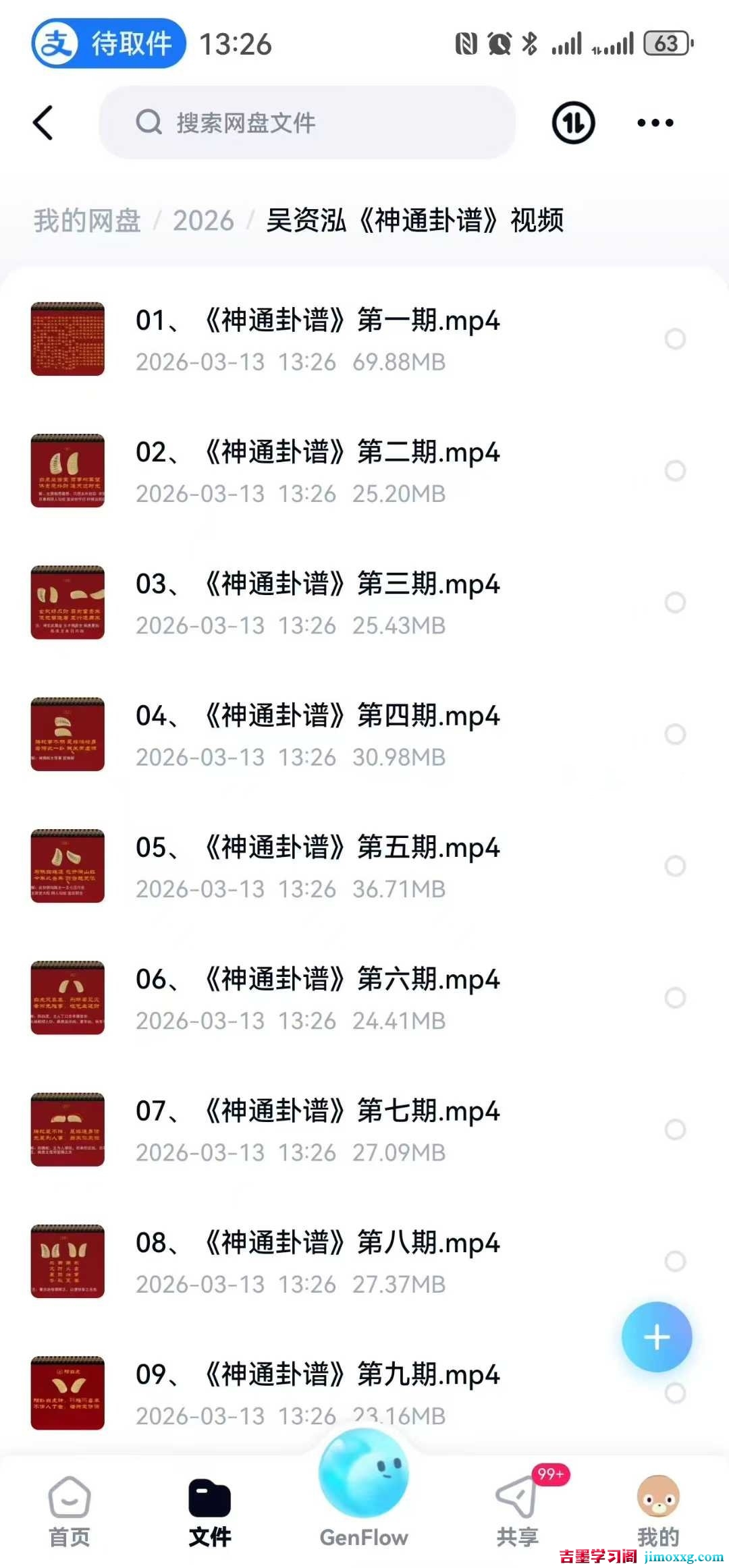Select the circle for 第二期.mp4

pyautogui.click(x=675, y=470)
